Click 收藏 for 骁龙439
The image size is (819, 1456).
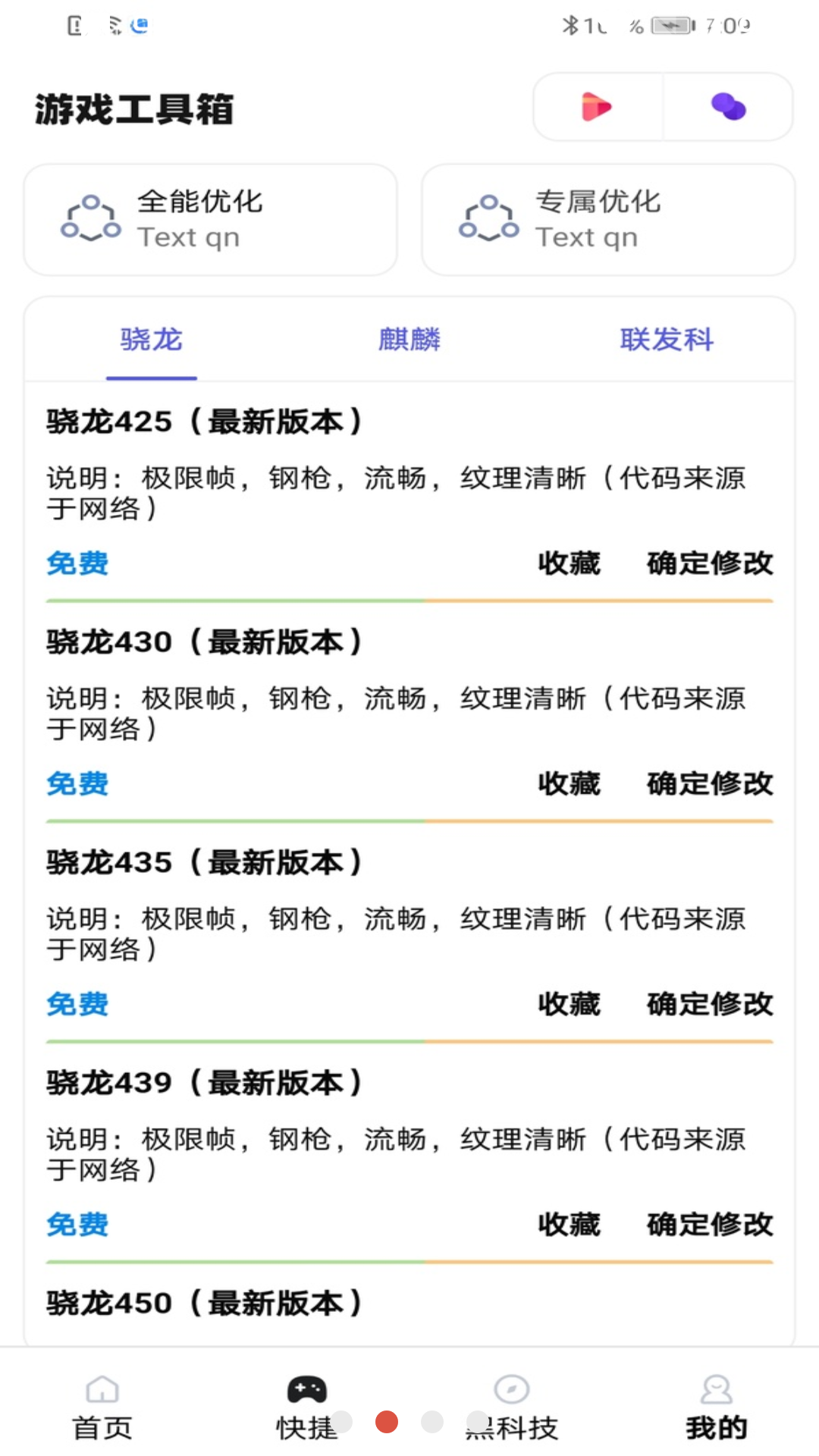click(570, 1225)
